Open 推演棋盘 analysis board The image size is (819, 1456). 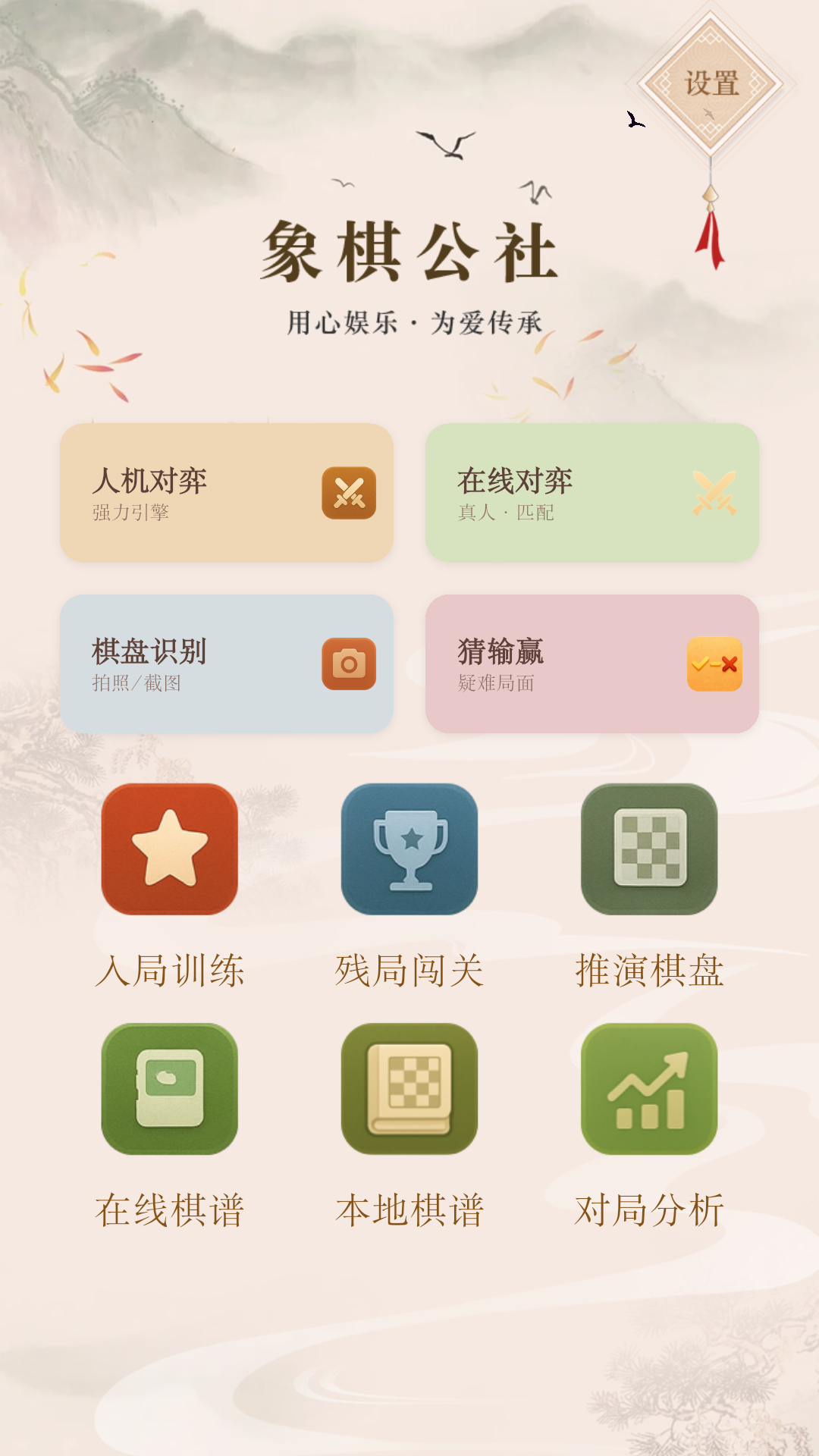[x=649, y=849]
